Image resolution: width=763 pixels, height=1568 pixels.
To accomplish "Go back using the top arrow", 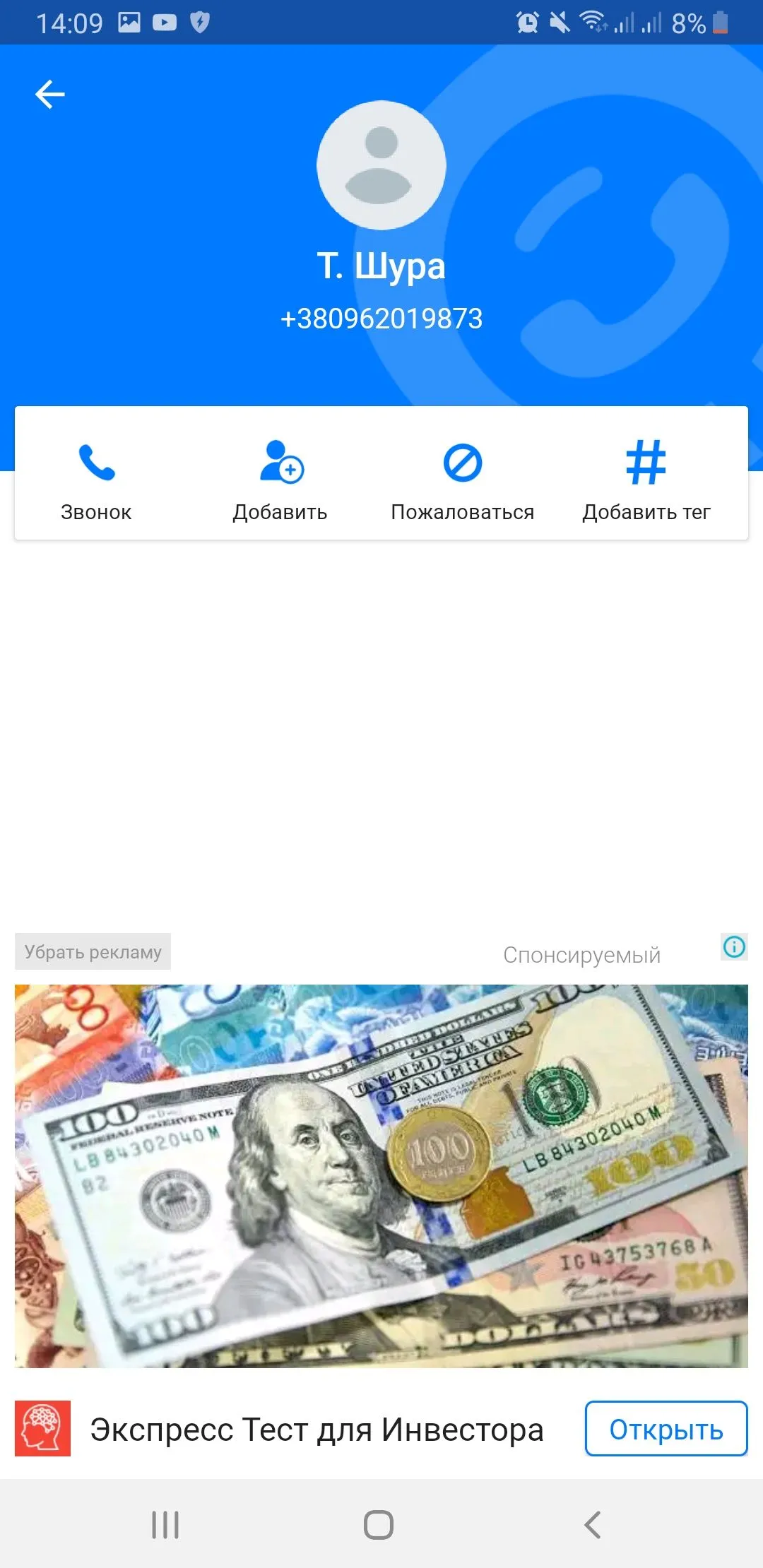I will [x=49, y=95].
